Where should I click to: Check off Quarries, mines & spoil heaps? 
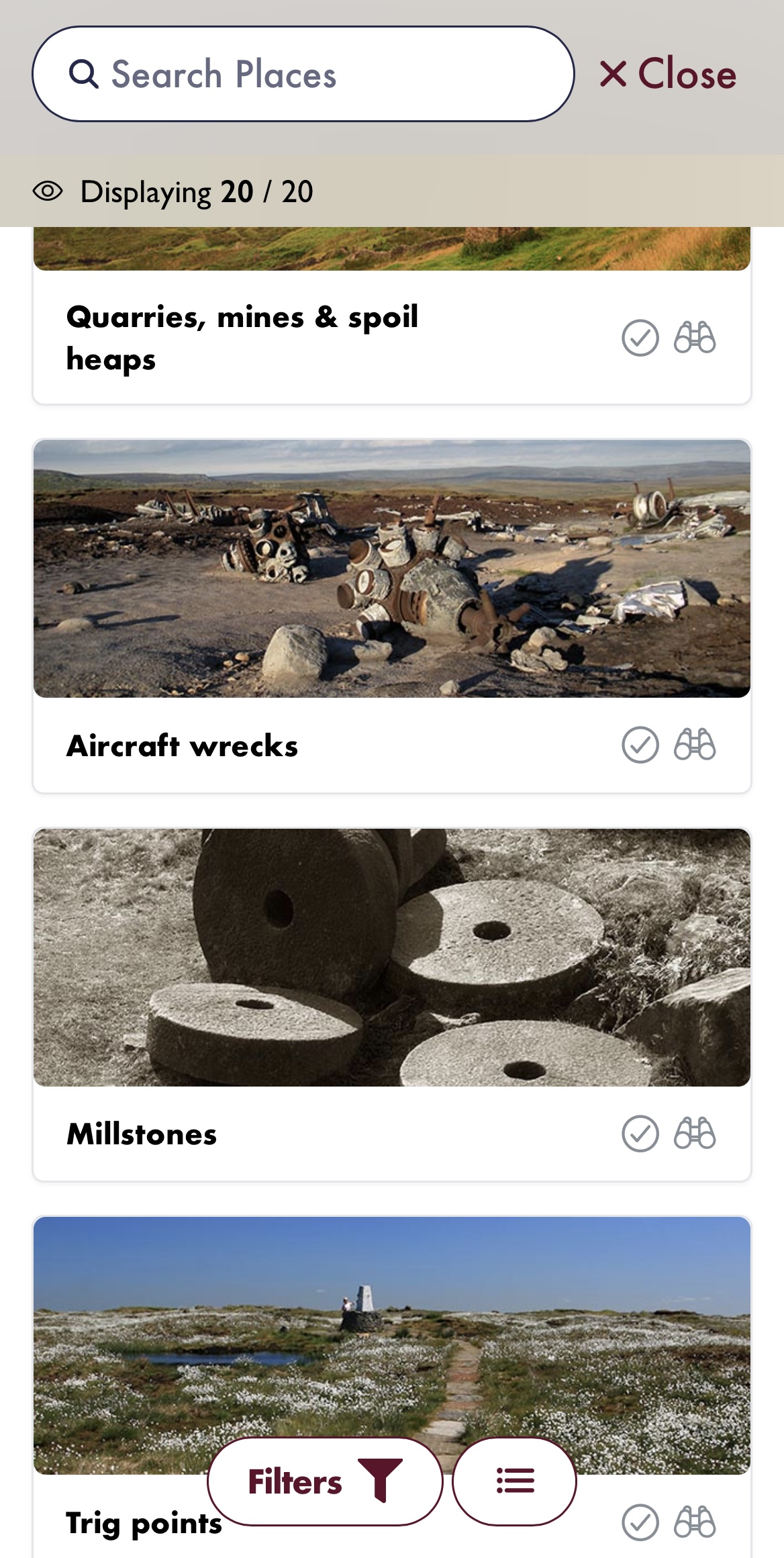640,337
